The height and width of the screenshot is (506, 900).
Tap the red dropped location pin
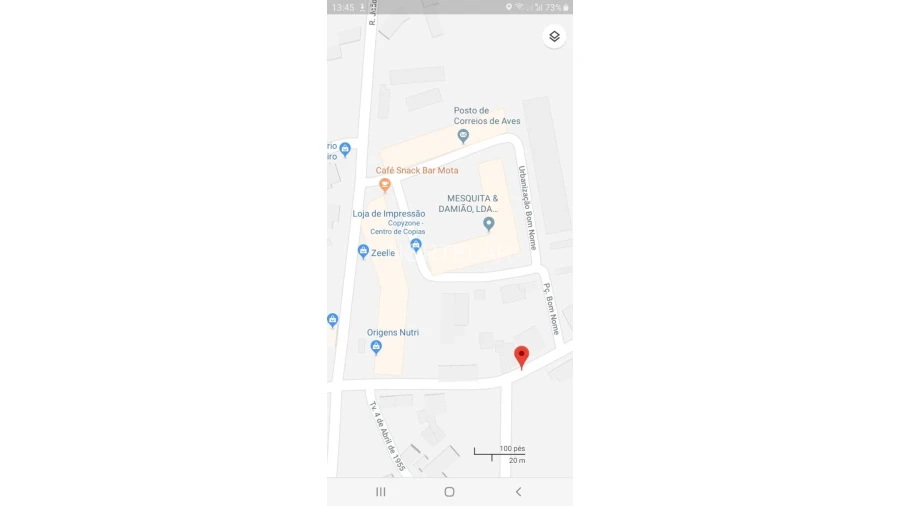(x=521, y=356)
